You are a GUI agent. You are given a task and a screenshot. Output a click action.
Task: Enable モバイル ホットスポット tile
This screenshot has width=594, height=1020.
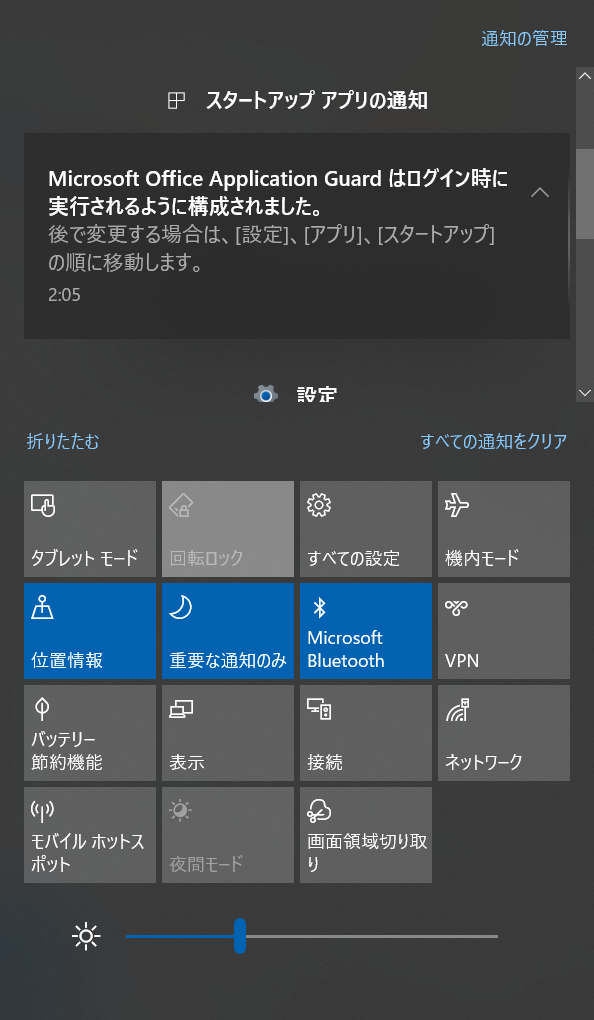(x=90, y=835)
